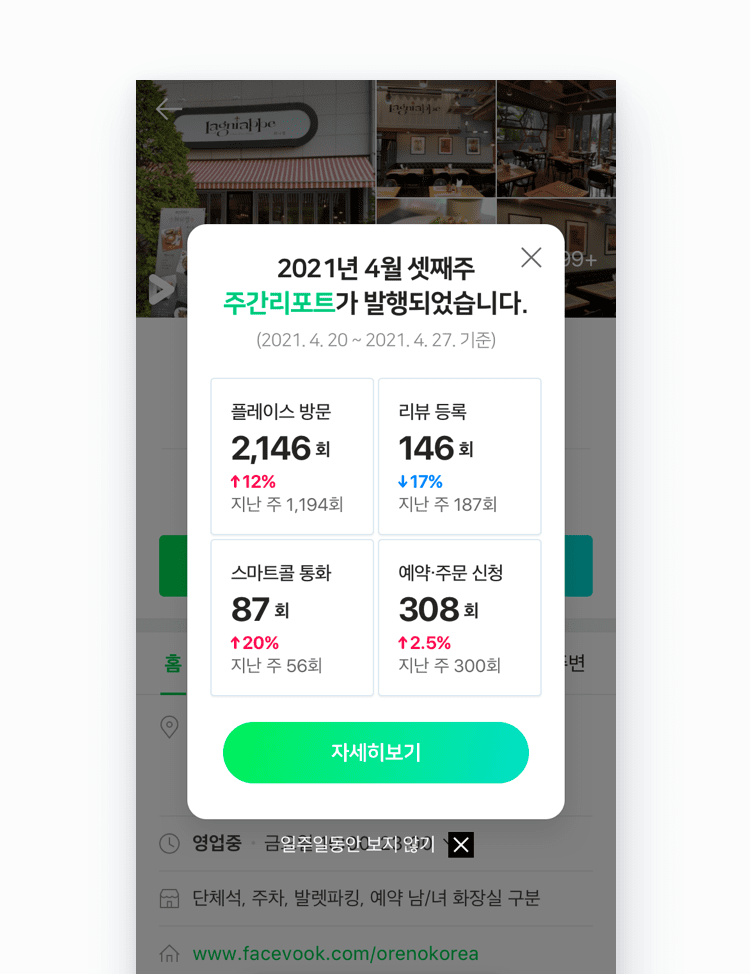Switch to the 홈 tab
Image resolution: width=750 pixels, height=974 pixels.
pos(173,664)
